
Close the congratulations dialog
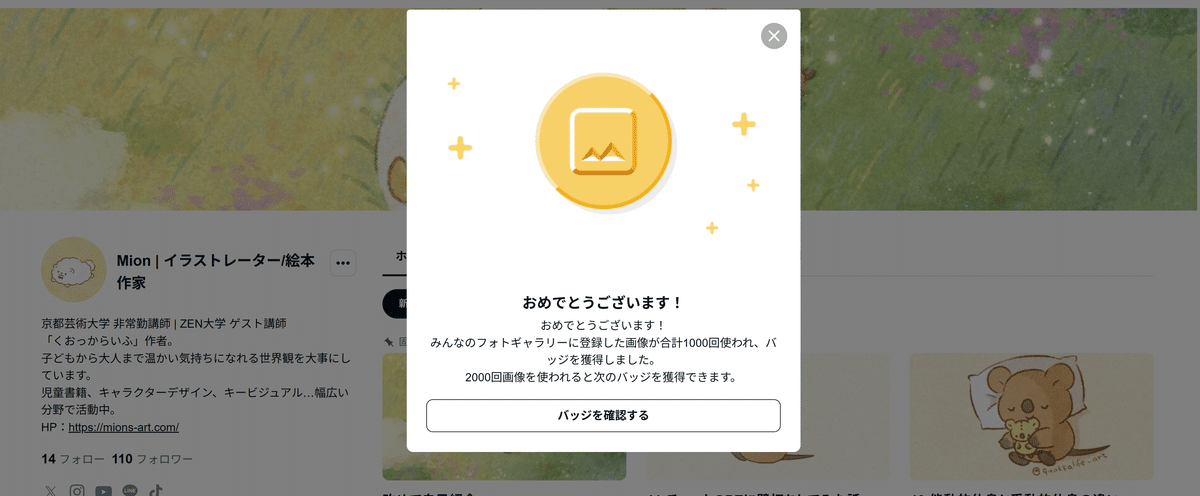point(774,36)
